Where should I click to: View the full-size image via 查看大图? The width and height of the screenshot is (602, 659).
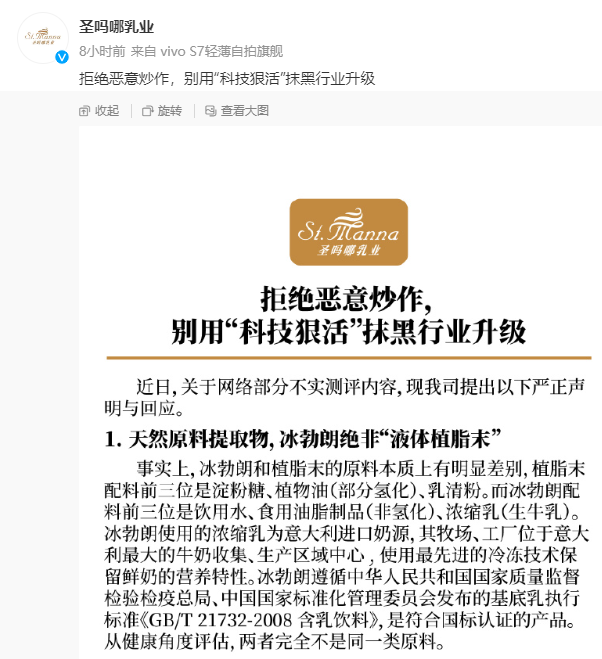coord(237,111)
